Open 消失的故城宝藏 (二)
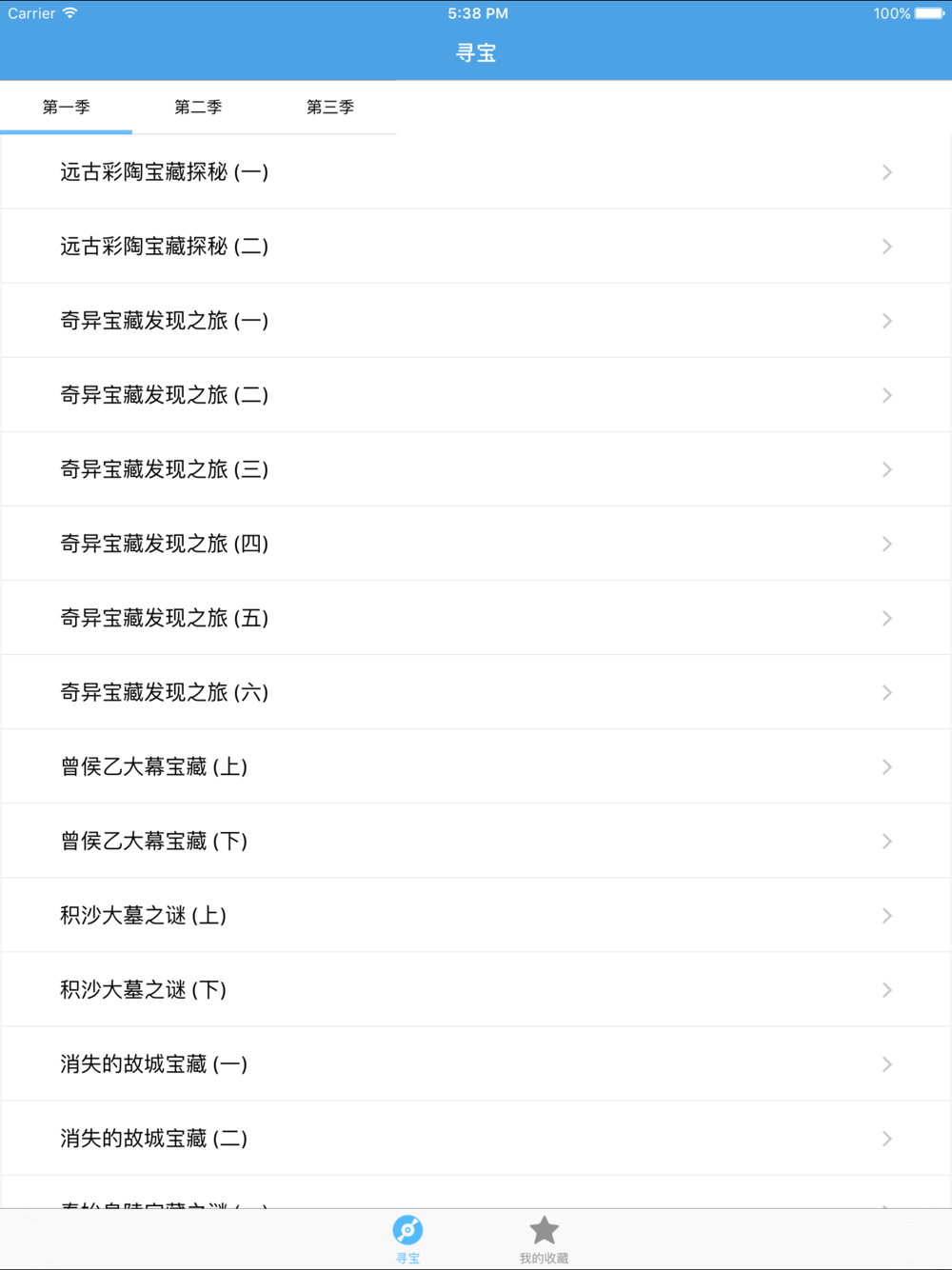This screenshot has width=952, height=1270. coord(476,1138)
